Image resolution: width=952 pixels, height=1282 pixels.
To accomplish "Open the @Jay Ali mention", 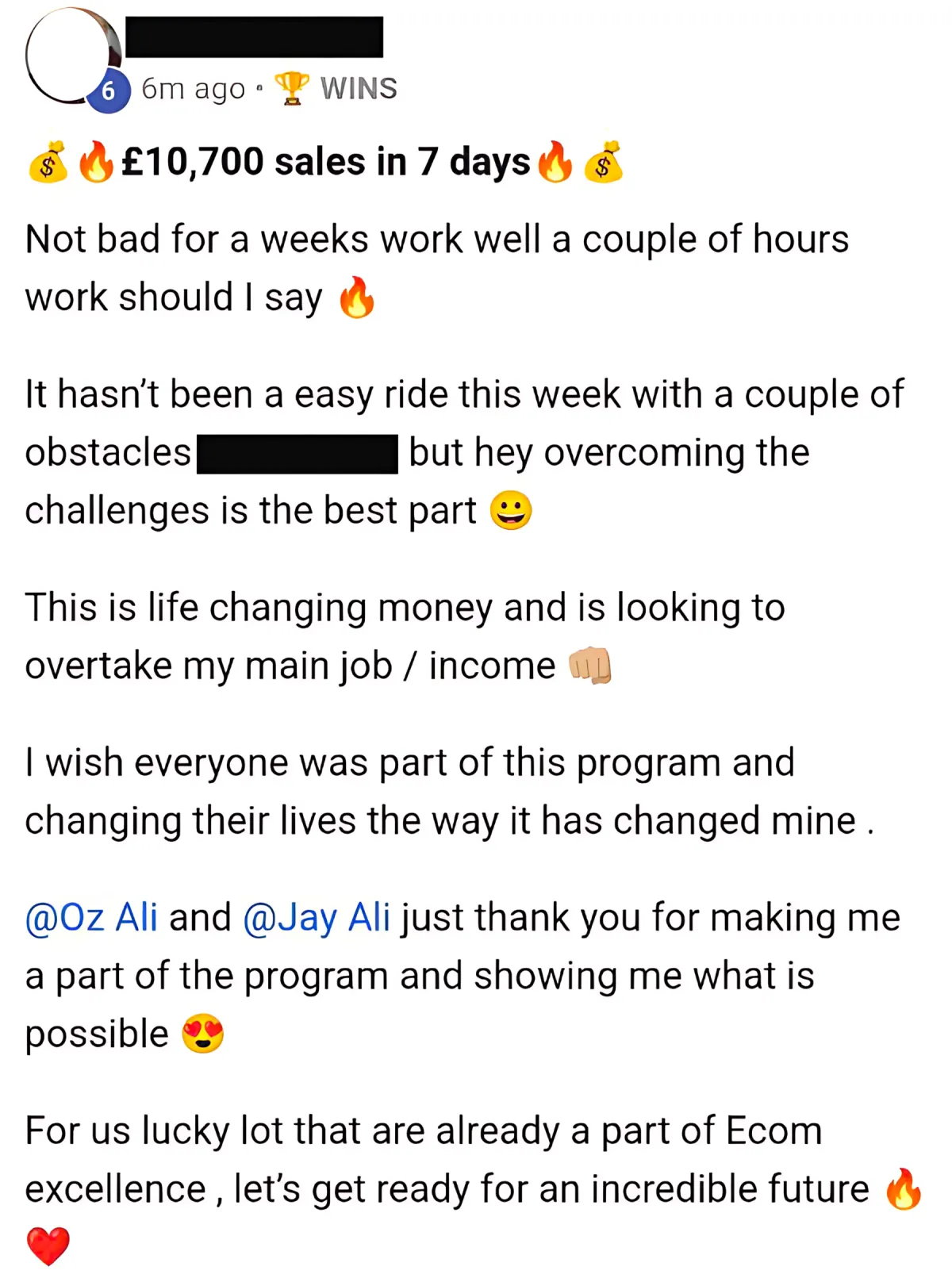I will pyautogui.click(x=317, y=918).
